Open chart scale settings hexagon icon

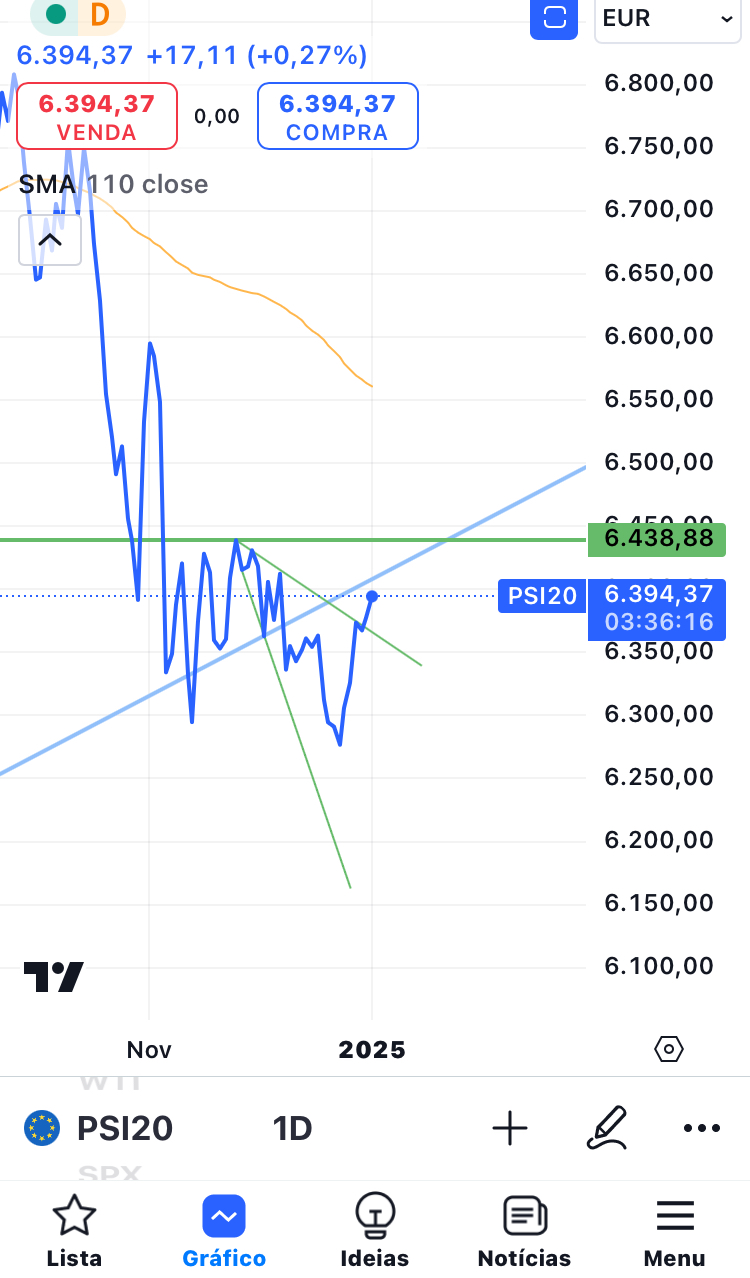coord(668,1049)
